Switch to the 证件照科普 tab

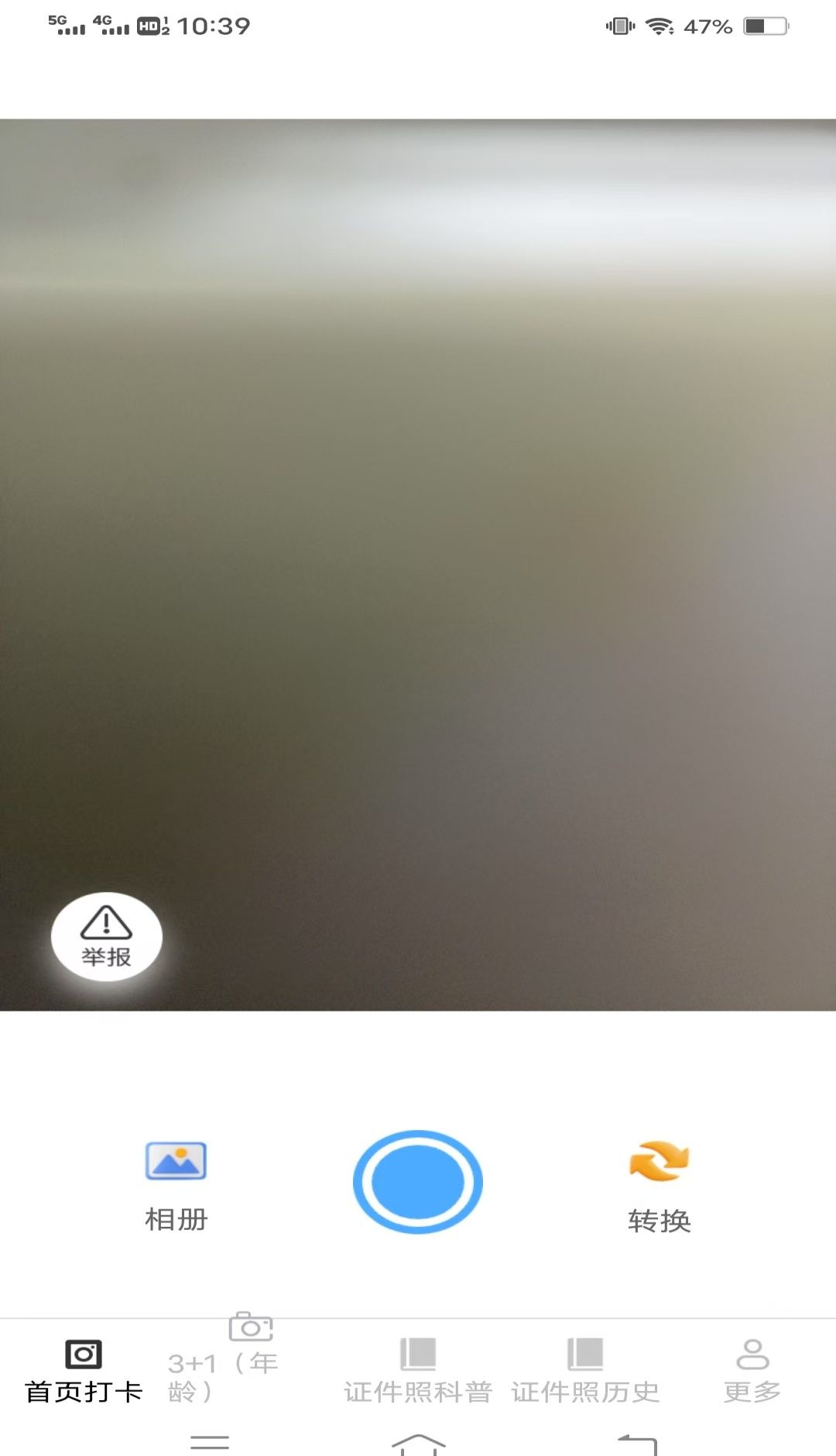[x=418, y=1371]
